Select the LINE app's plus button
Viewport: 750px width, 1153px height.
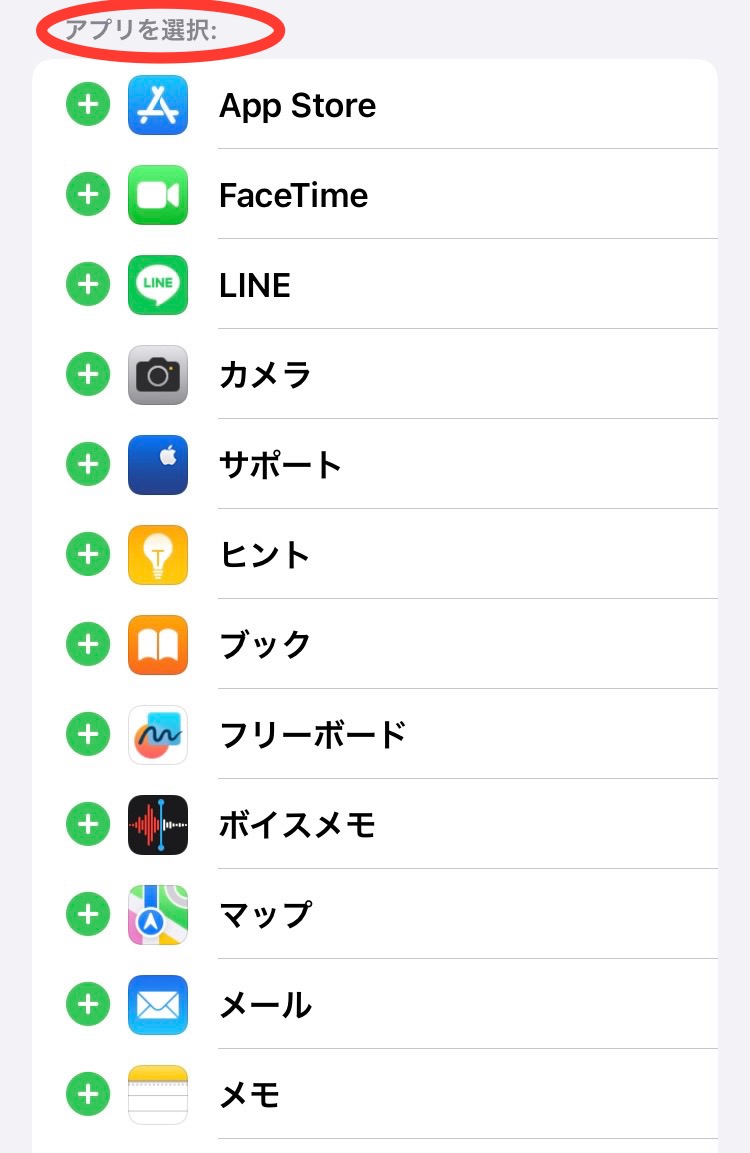pyautogui.click(x=88, y=285)
